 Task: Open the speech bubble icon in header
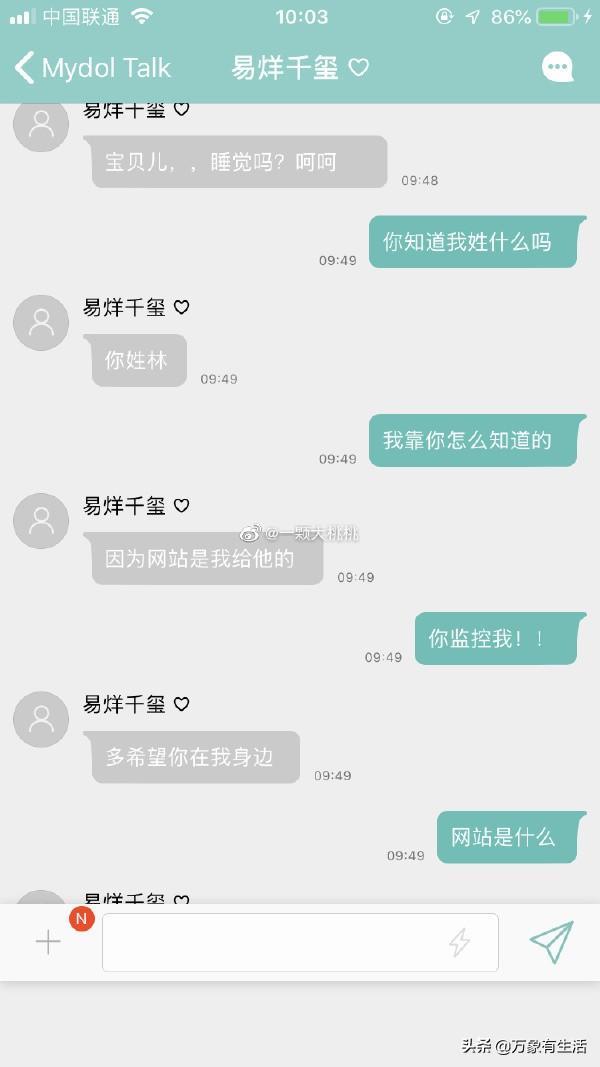coord(557,67)
